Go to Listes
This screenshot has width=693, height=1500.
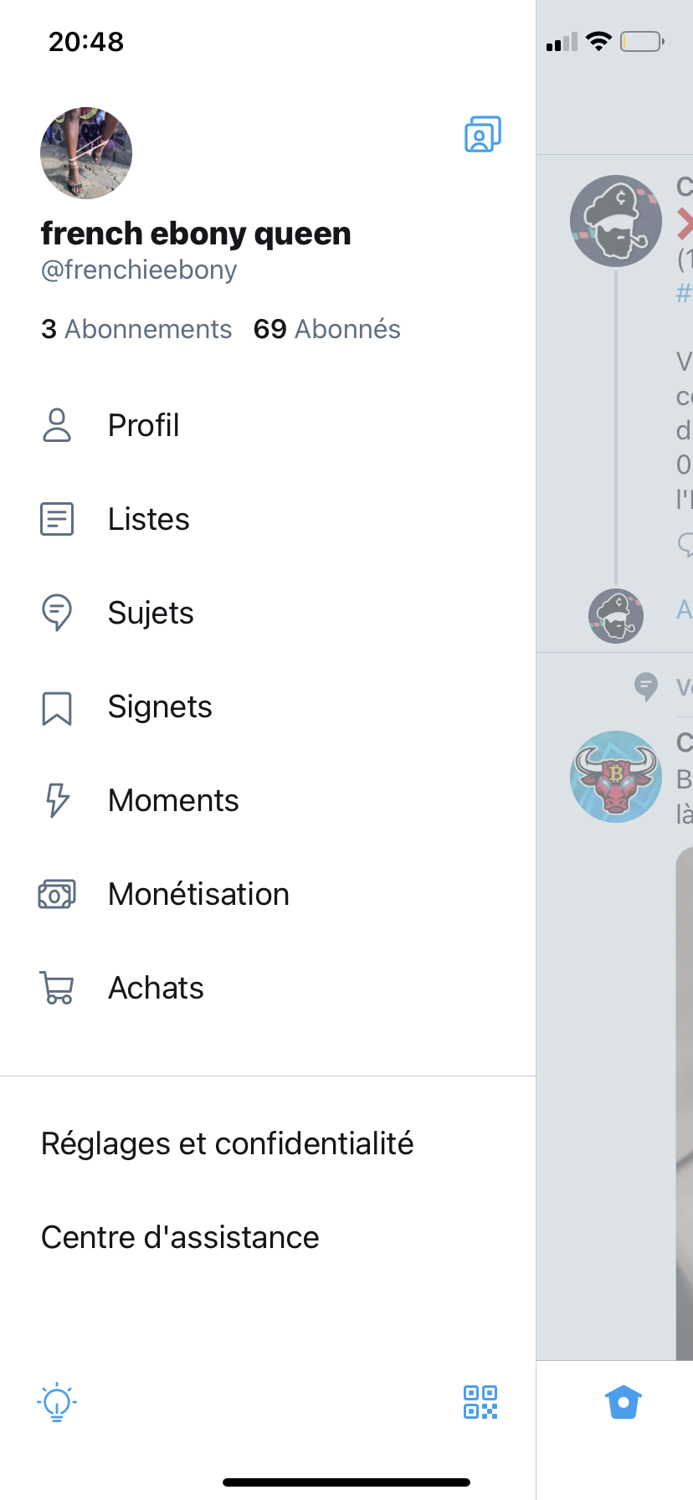pyautogui.click(x=268, y=519)
